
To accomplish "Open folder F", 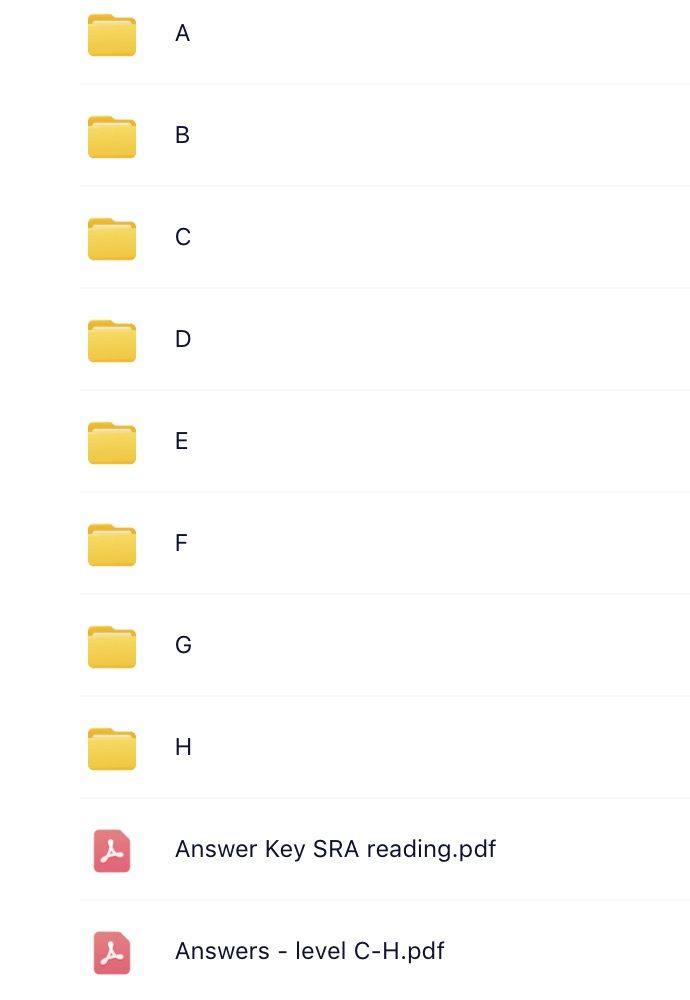I will (x=182, y=544).
